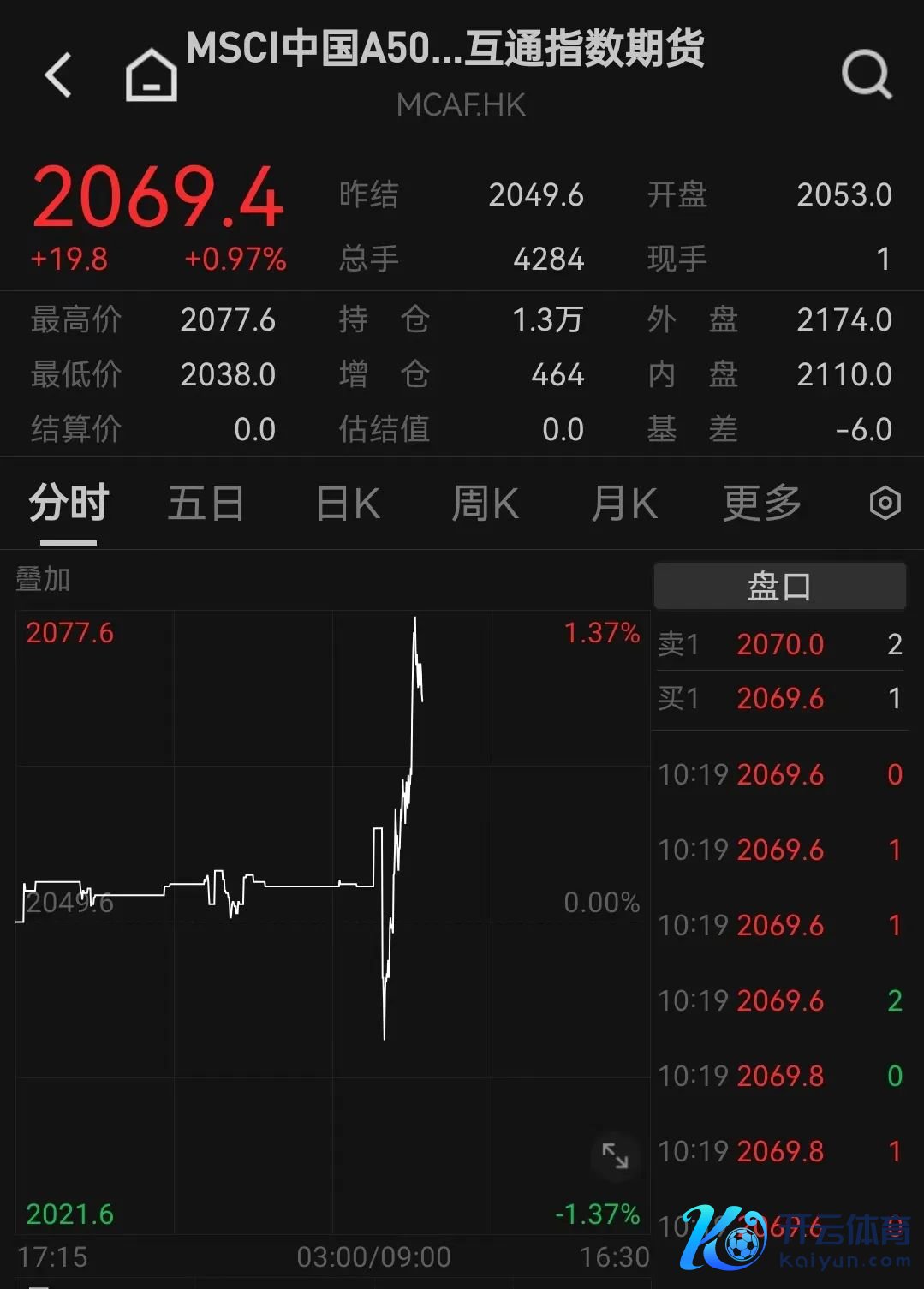
Task: Open the 盘口 order book panel
Action: [779, 586]
